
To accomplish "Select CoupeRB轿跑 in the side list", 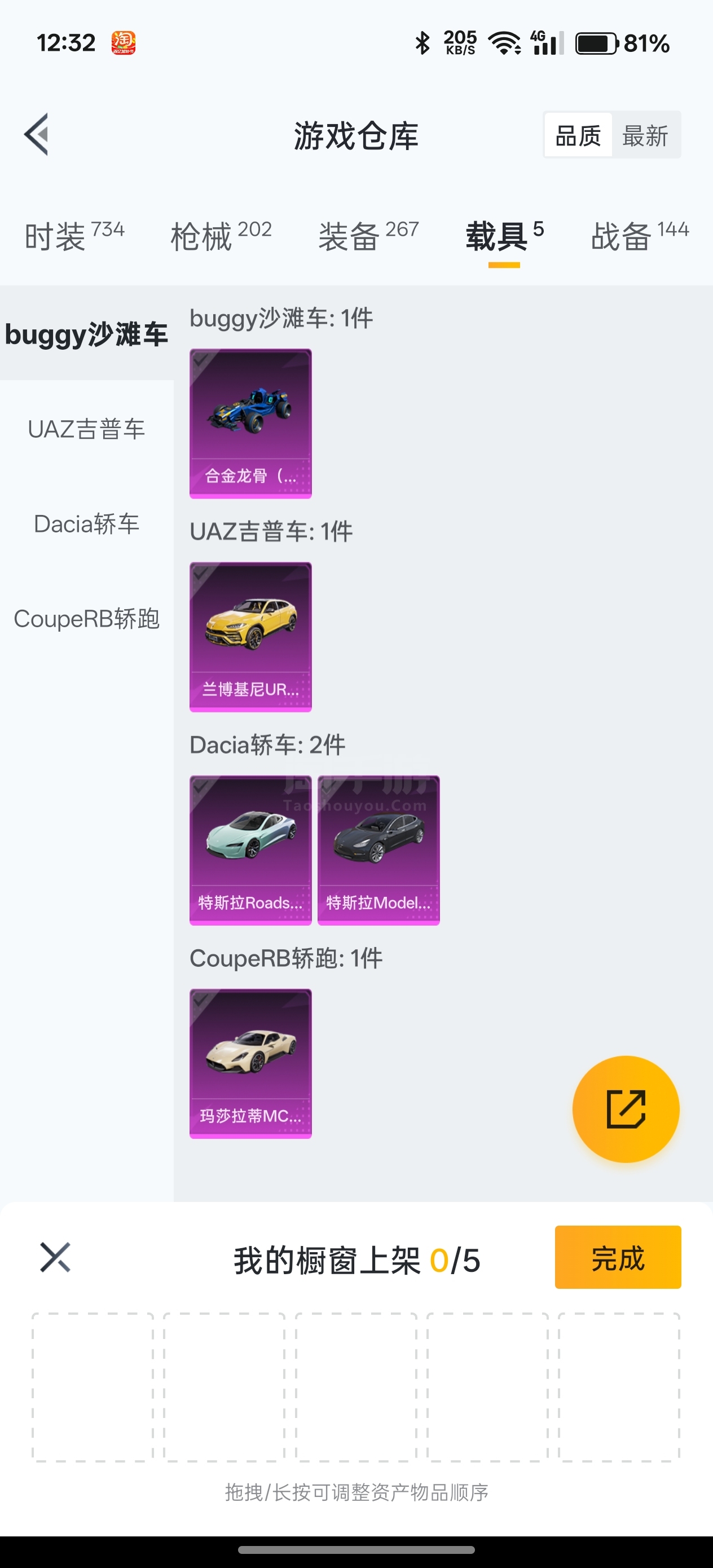I will tap(86, 618).
